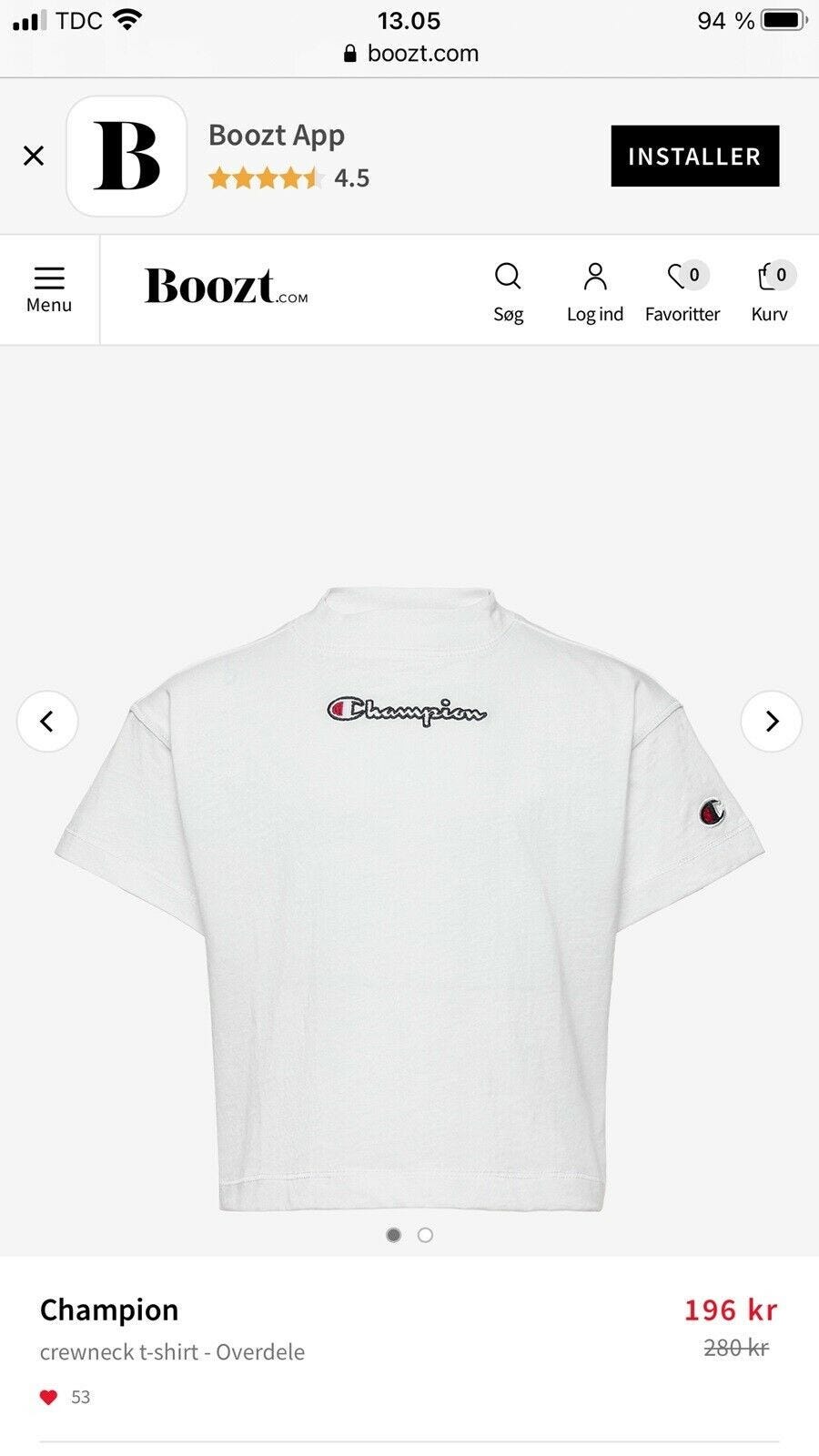
Task: Select the second image page dot
Action: coord(425,1235)
